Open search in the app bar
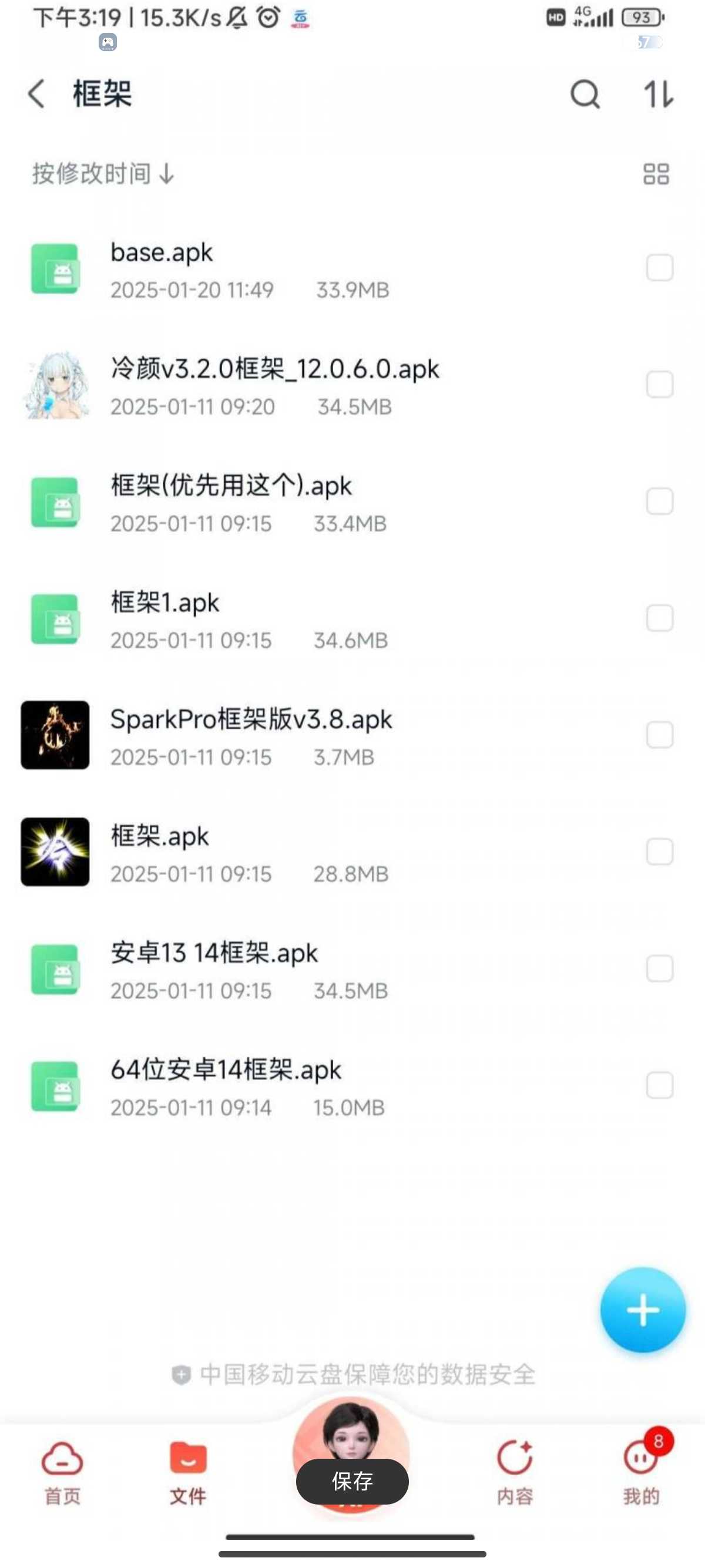This screenshot has height=1568, width=705. point(585,95)
